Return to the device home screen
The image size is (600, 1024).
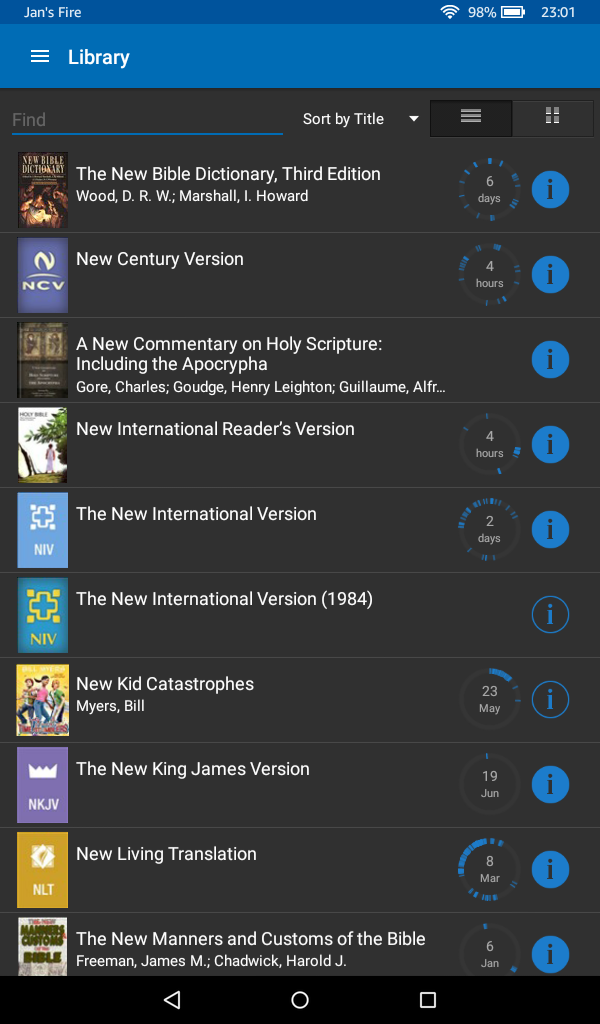(x=300, y=1000)
